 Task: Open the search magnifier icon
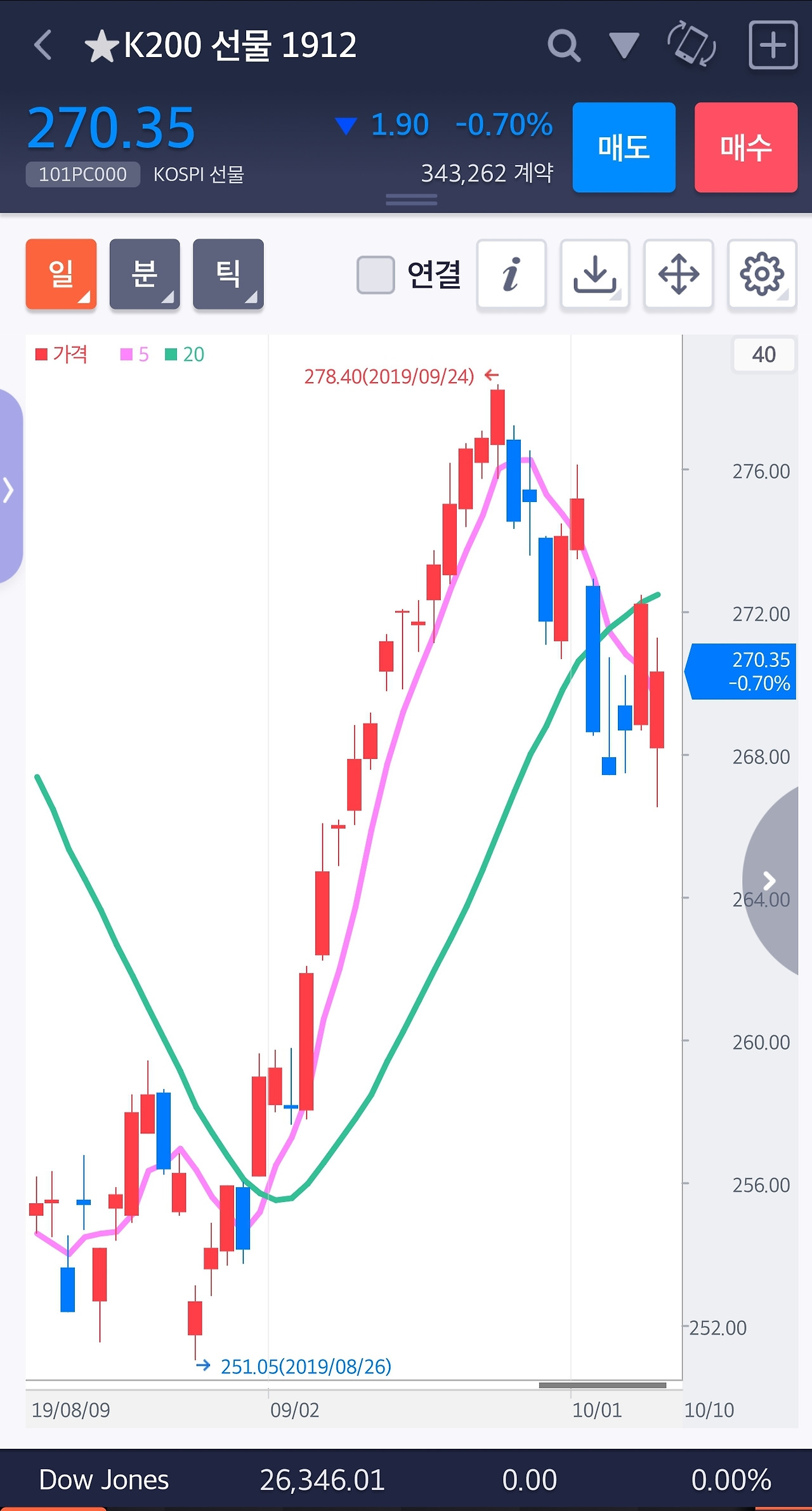pyautogui.click(x=564, y=45)
